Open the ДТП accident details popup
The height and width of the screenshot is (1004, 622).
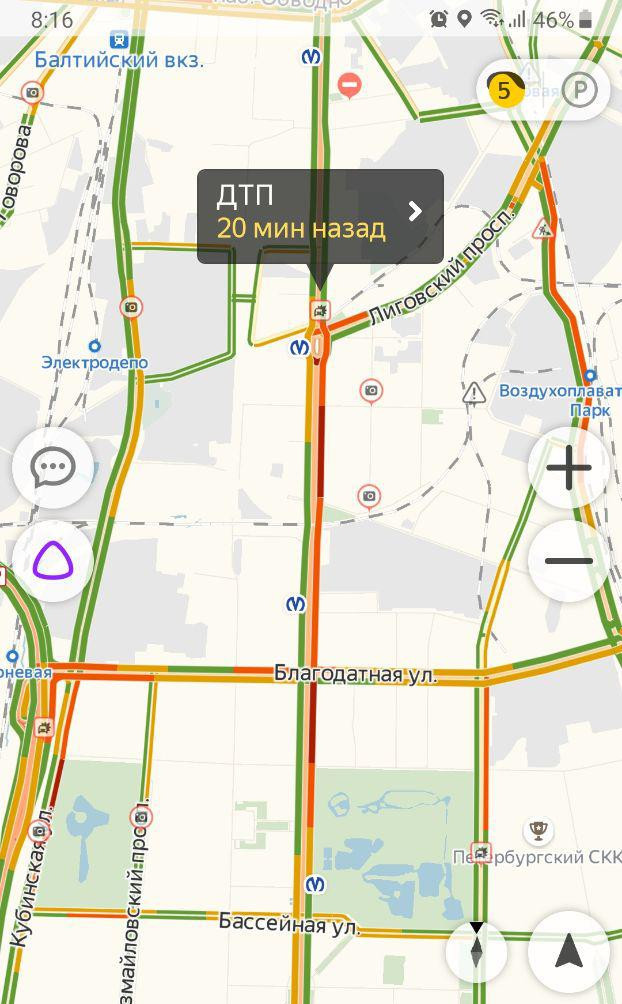[320, 216]
